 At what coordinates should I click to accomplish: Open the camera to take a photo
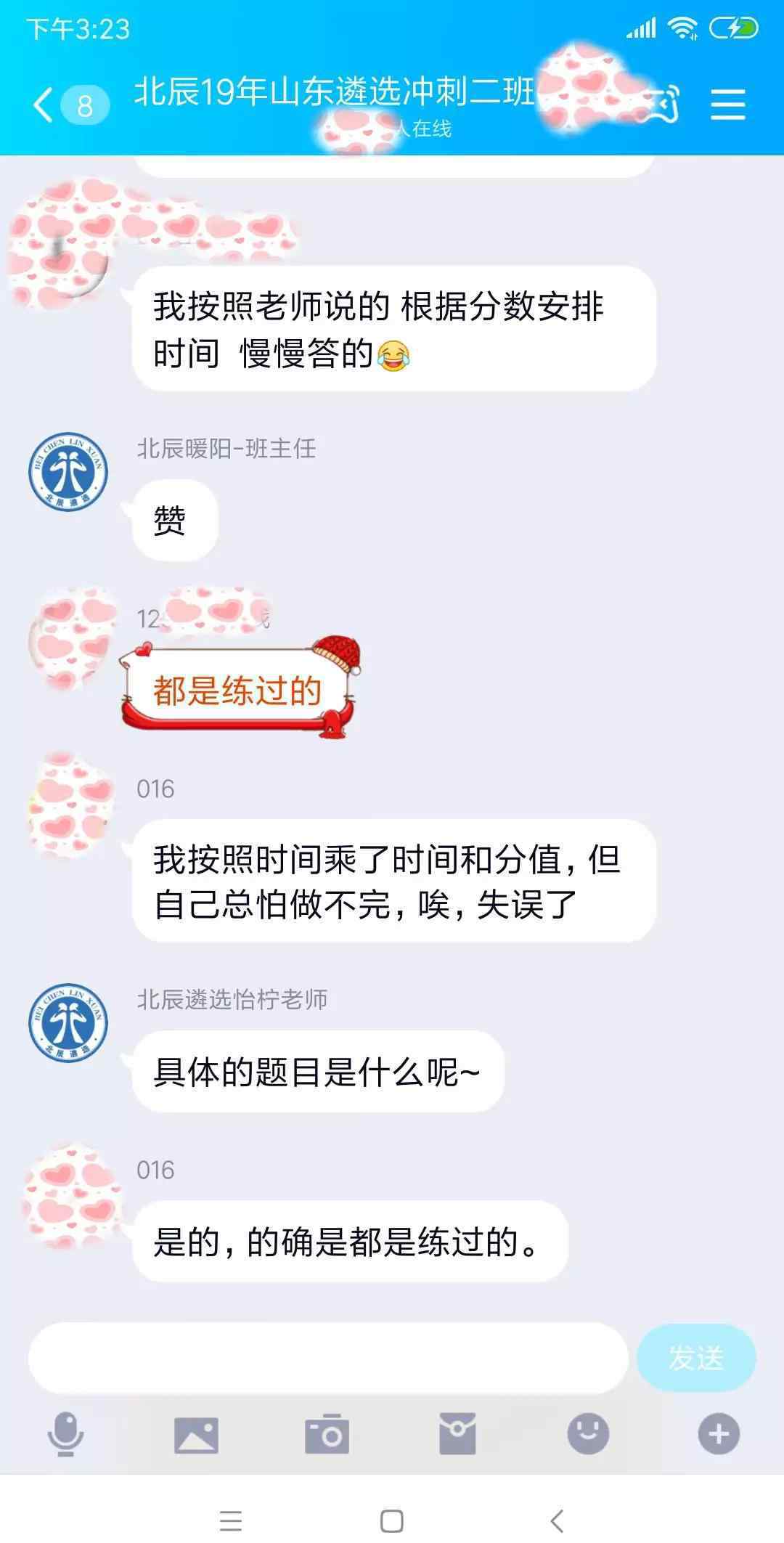327,1435
